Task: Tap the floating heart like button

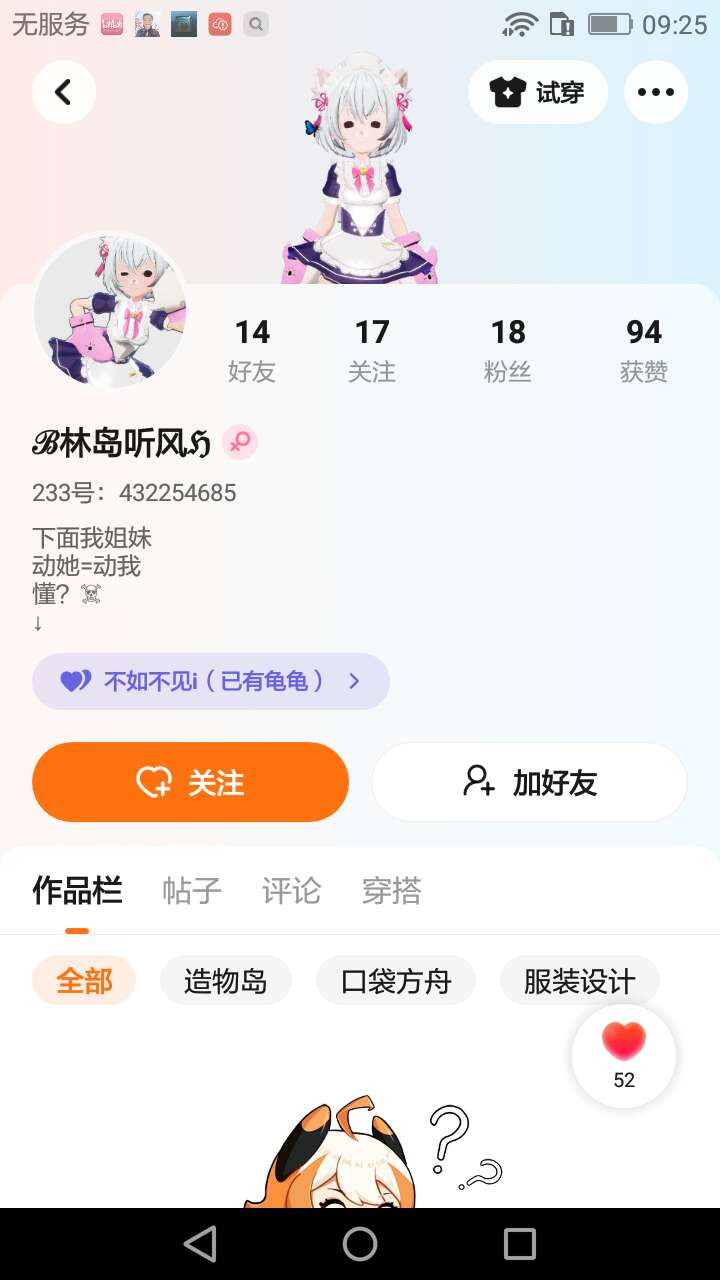Action: [x=624, y=1055]
